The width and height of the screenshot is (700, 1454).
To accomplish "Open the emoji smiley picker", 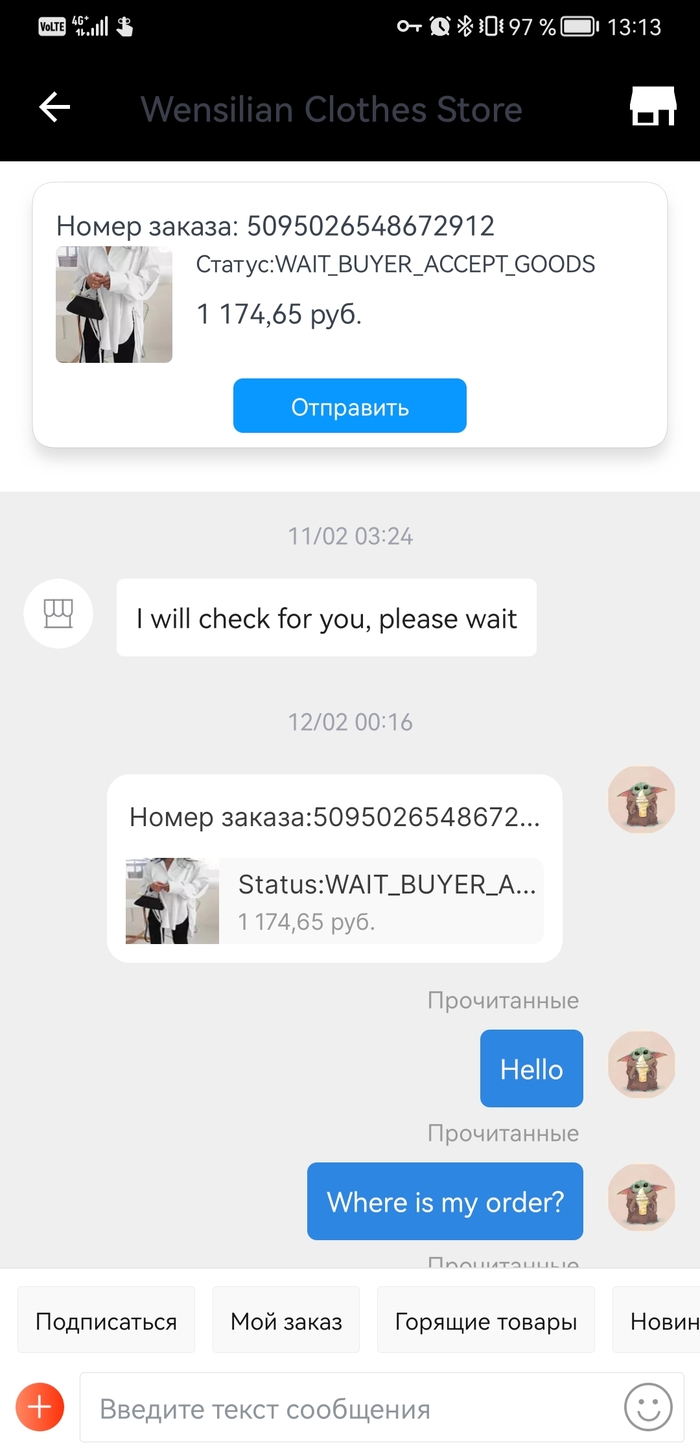I will point(648,1408).
